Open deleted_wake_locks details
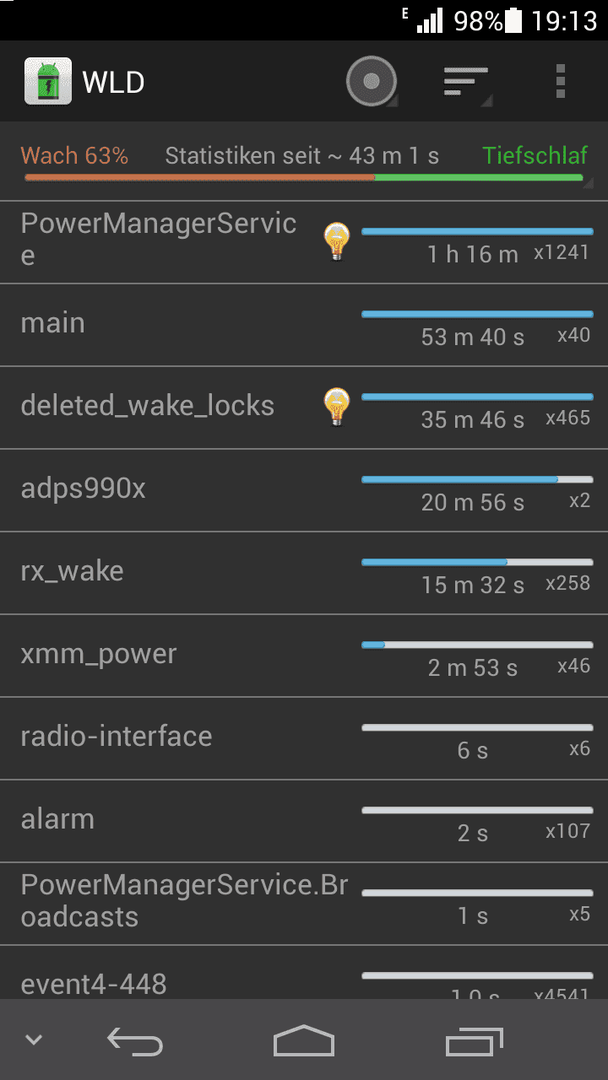Screen dimensions: 608x1080 (x=304, y=408)
